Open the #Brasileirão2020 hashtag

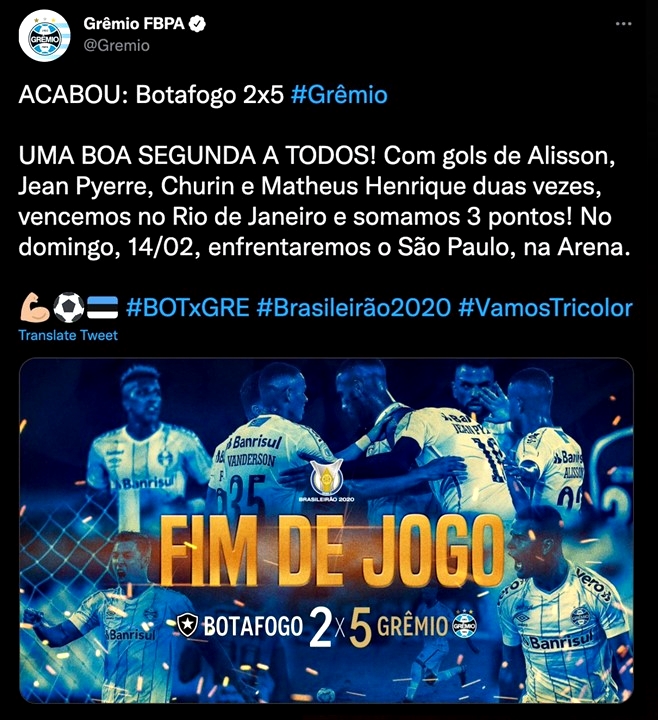pos(353,307)
